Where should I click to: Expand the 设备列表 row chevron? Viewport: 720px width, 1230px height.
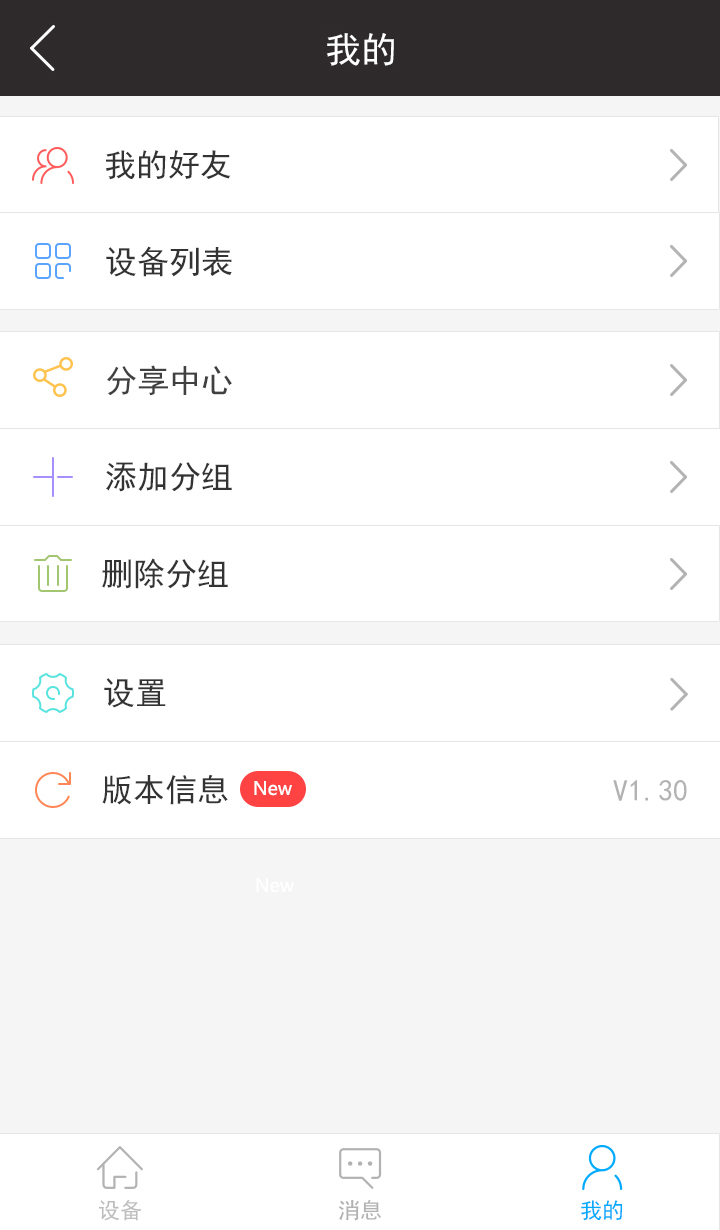pyautogui.click(x=677, y=261)
